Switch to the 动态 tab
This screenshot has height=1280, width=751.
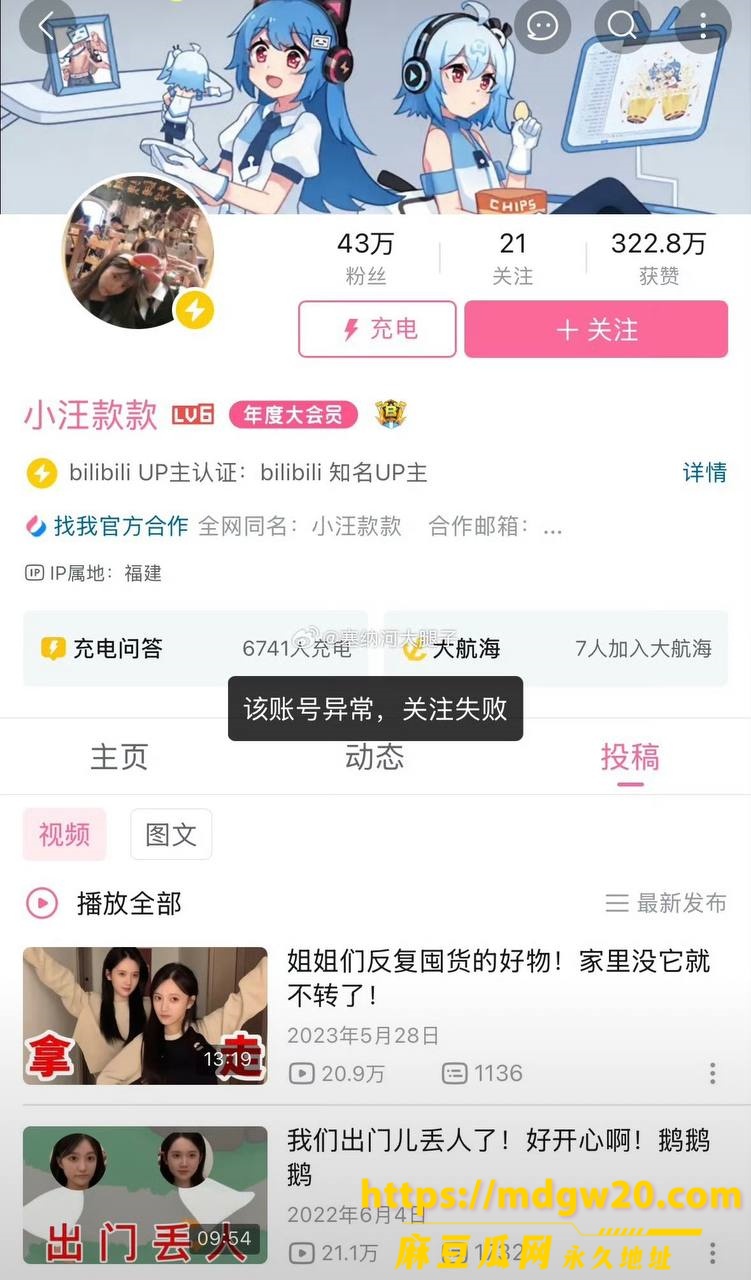coord(374,757)
